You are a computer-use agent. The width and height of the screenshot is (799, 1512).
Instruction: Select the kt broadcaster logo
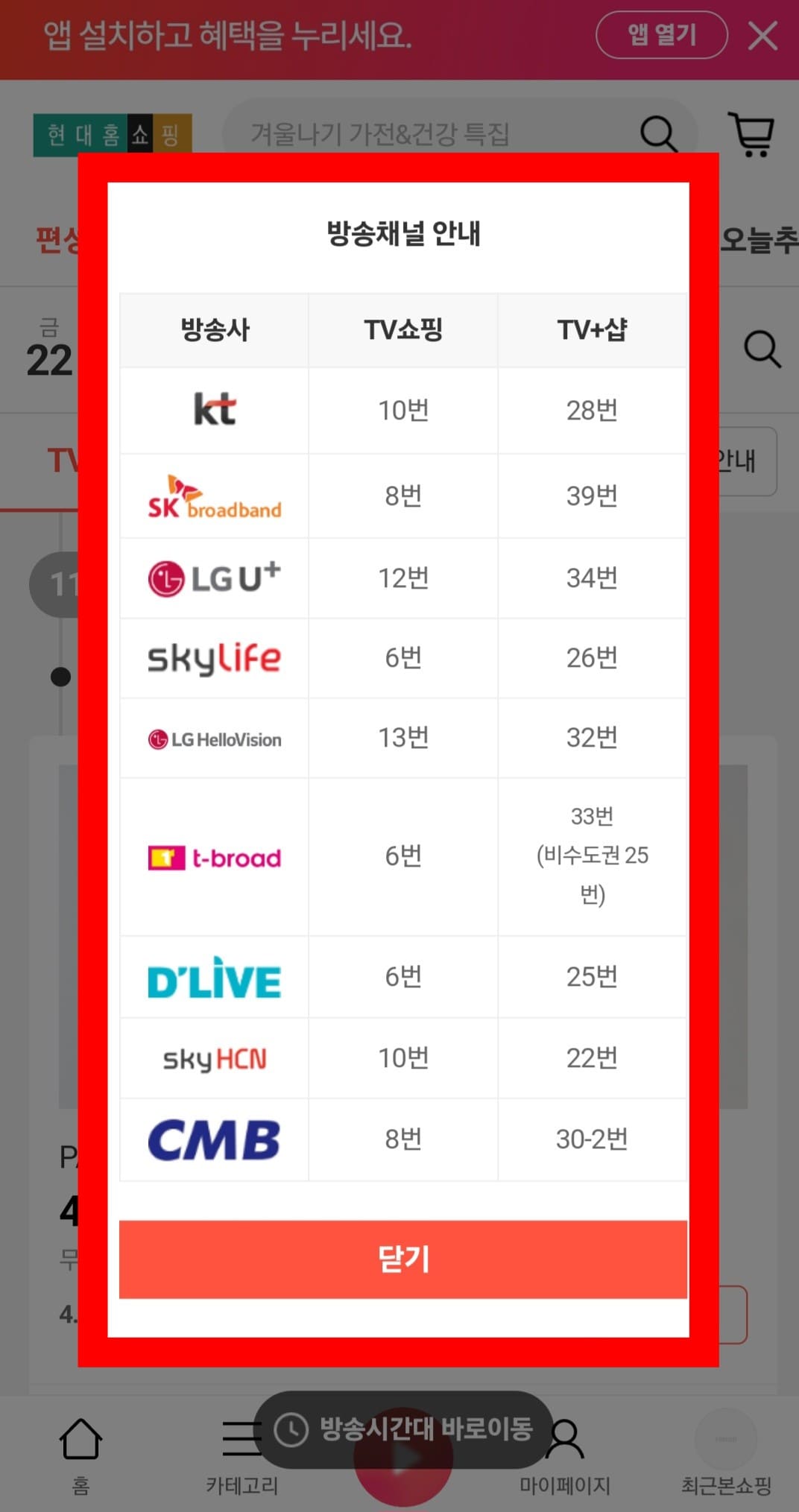(214, 409)
